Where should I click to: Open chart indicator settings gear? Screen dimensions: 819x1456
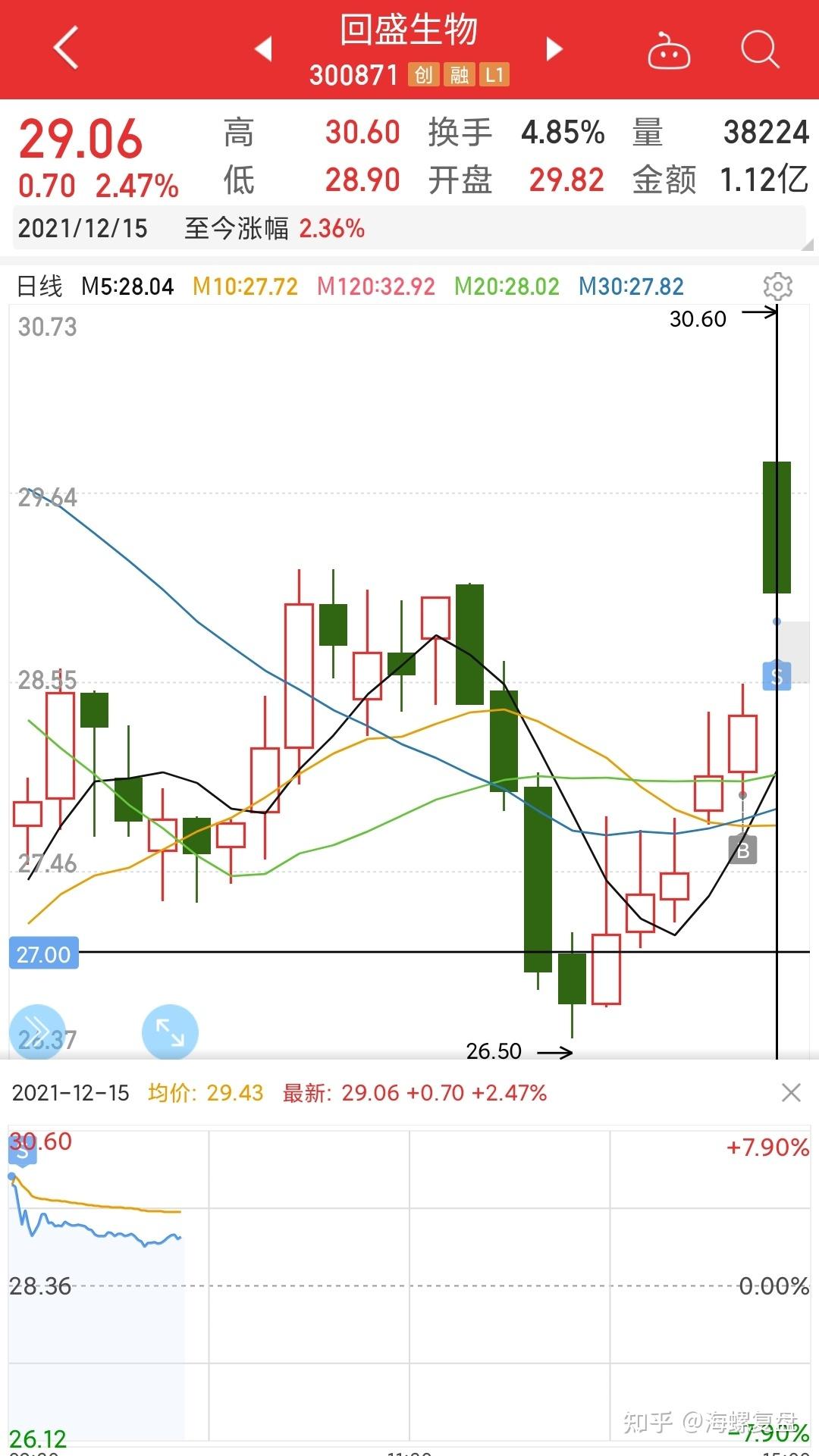pyautogui.click(x=777, y=287)
